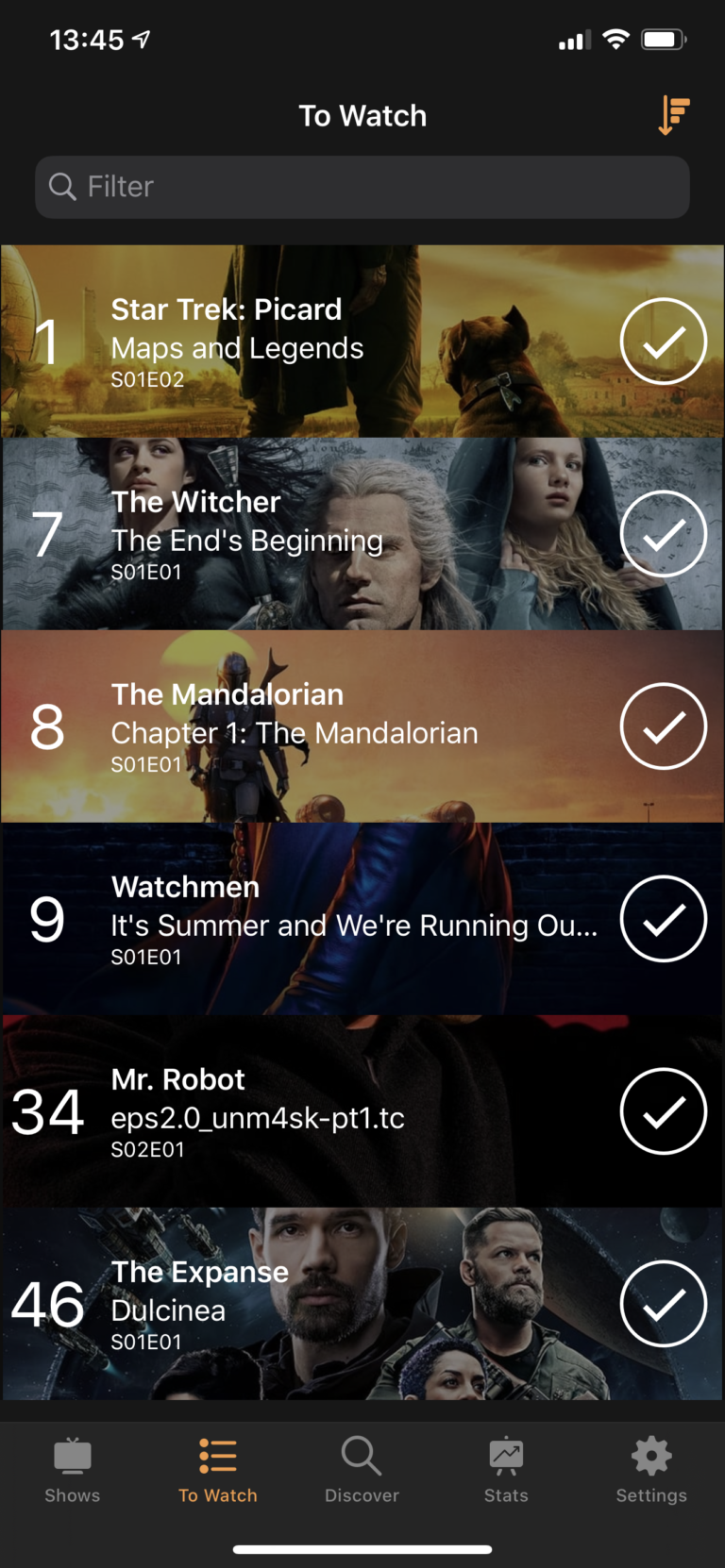Check off The Witcher "The End's Beginning"

664,533
